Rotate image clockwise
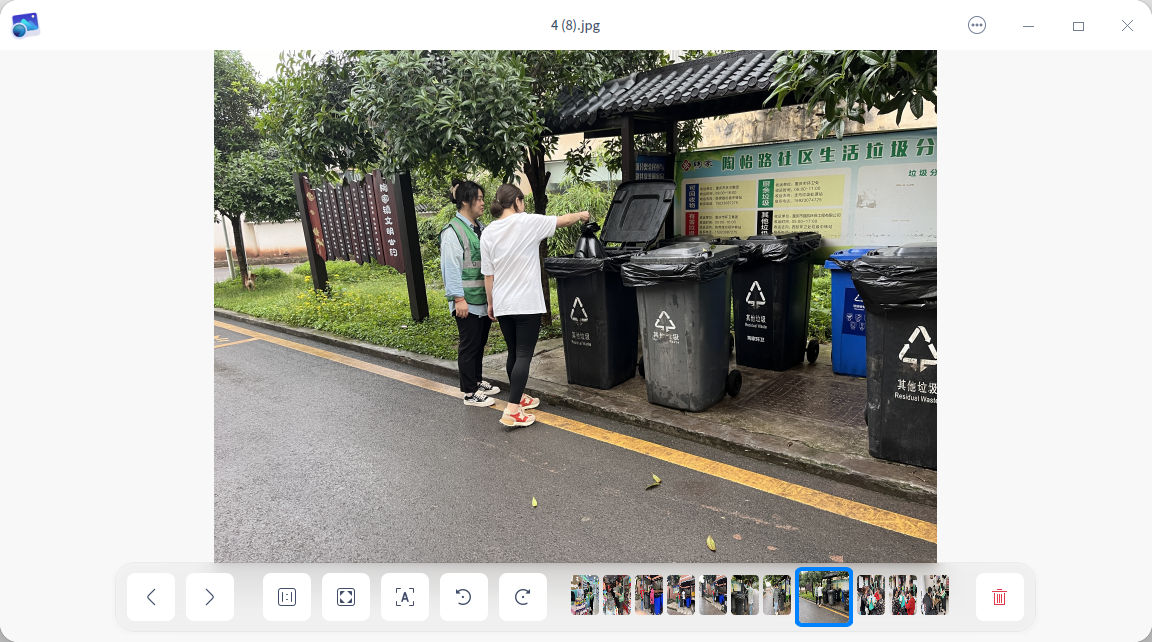1152x642 pixels. [523, 597]
